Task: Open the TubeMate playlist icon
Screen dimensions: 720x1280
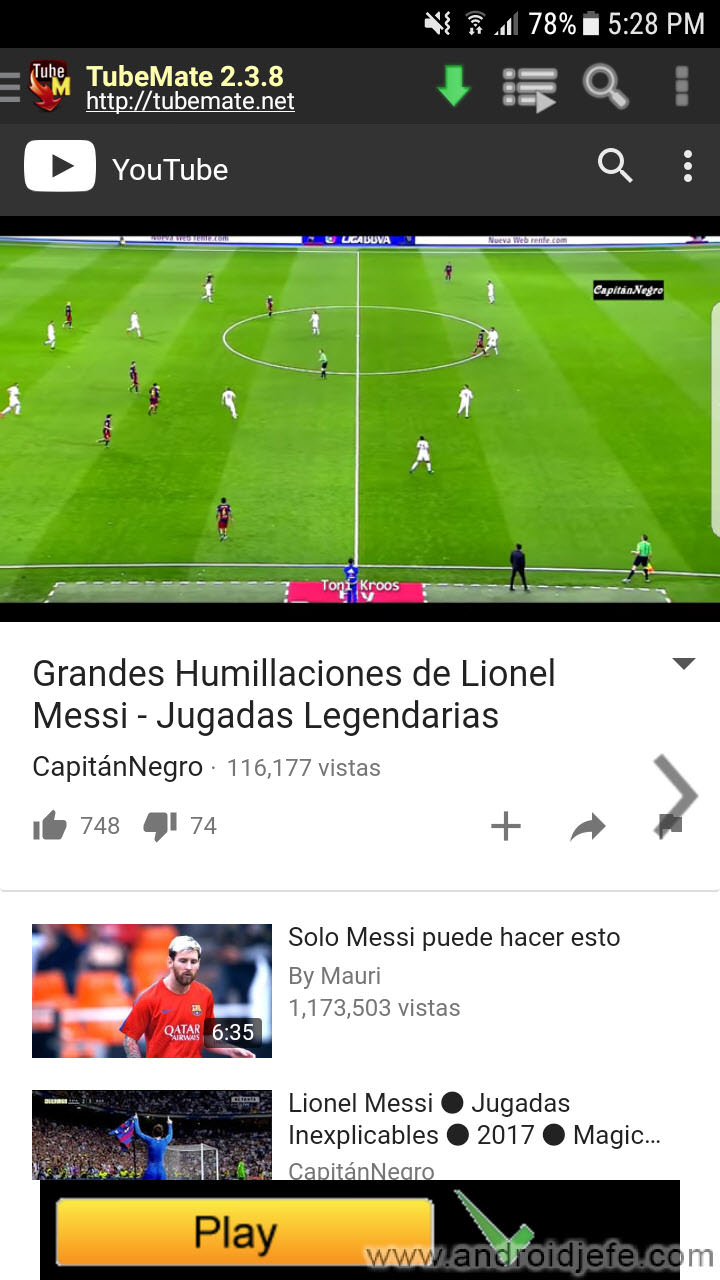Action: click(x=529, y=87)
